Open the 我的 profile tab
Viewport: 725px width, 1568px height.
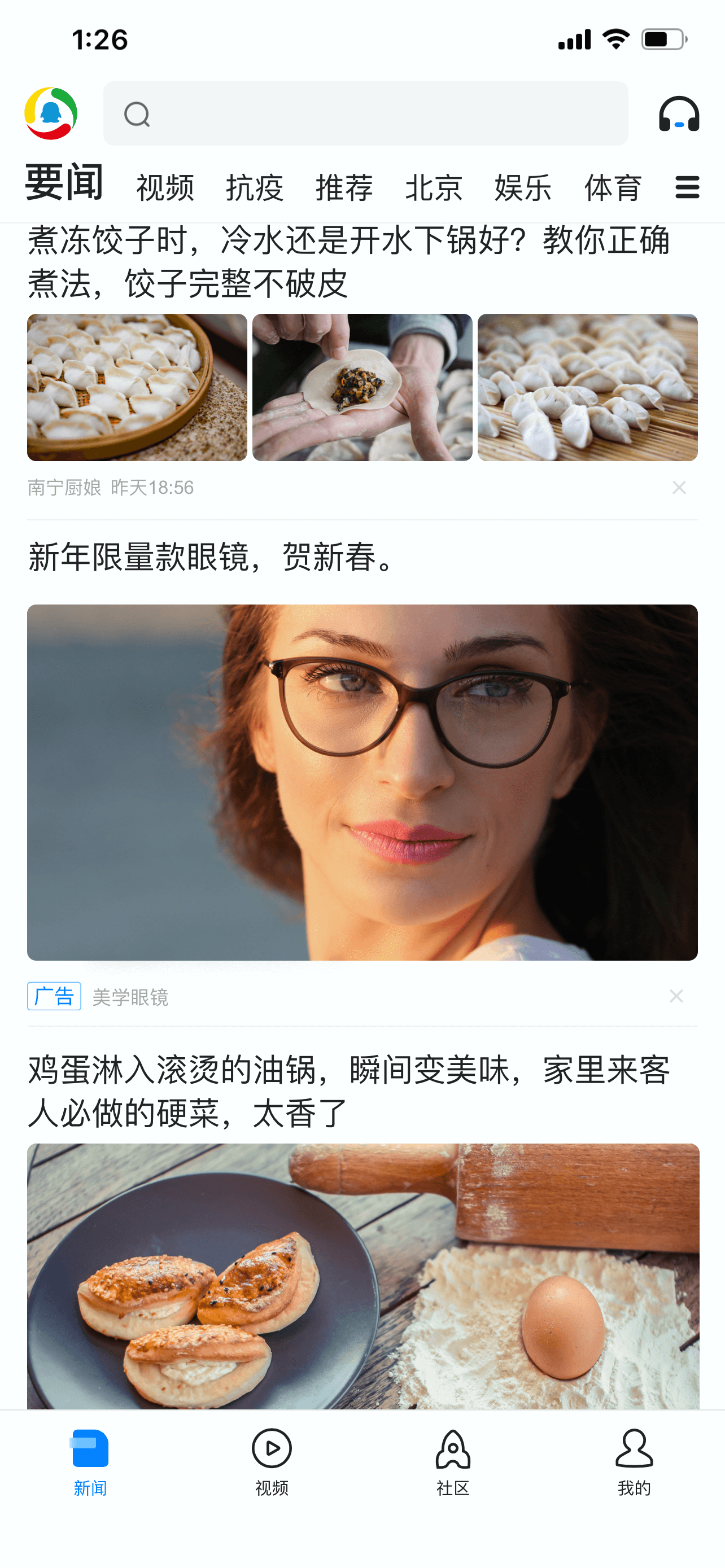(634, 1461)
